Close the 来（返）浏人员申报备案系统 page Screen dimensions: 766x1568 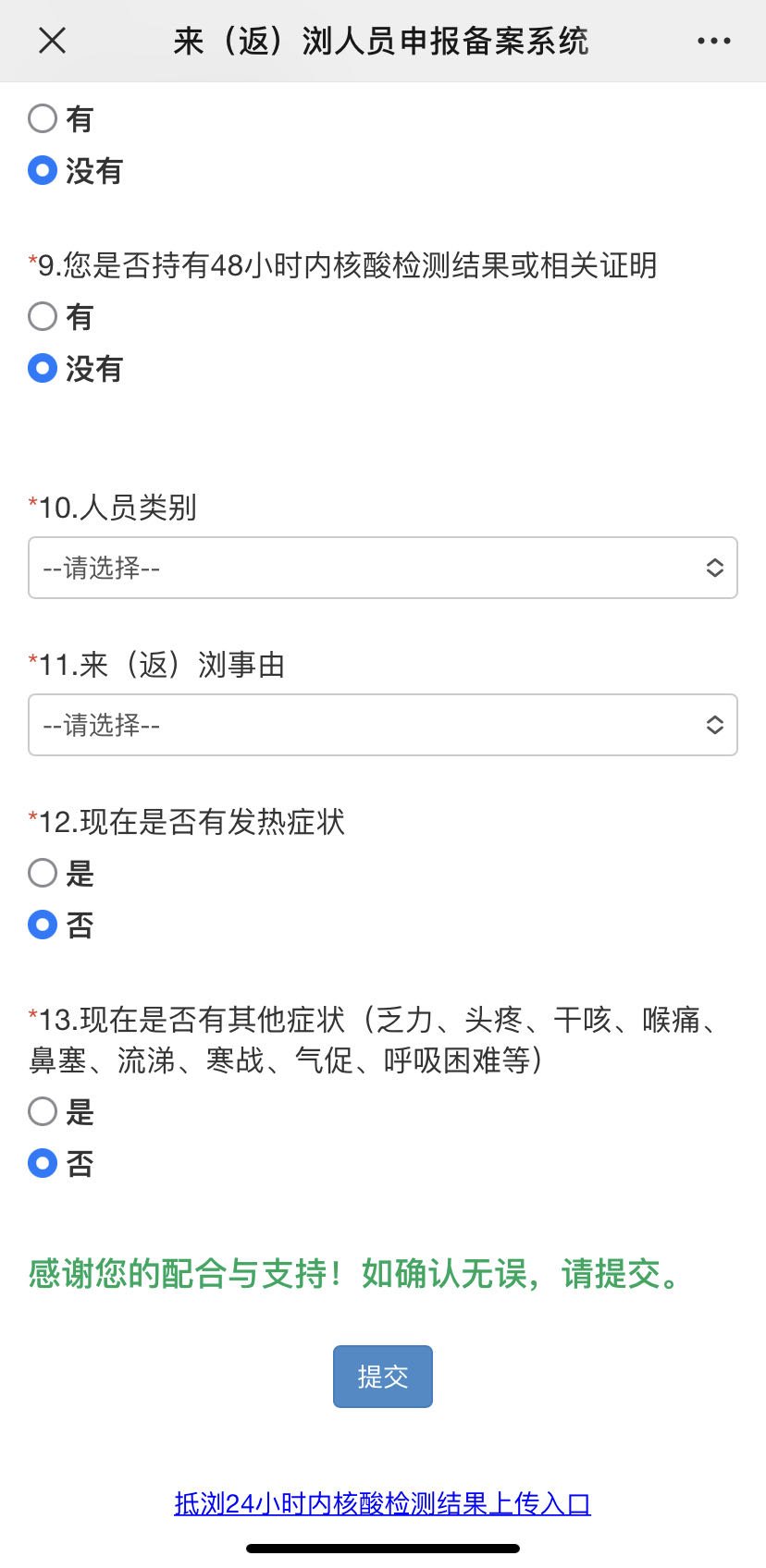point(53,41)
